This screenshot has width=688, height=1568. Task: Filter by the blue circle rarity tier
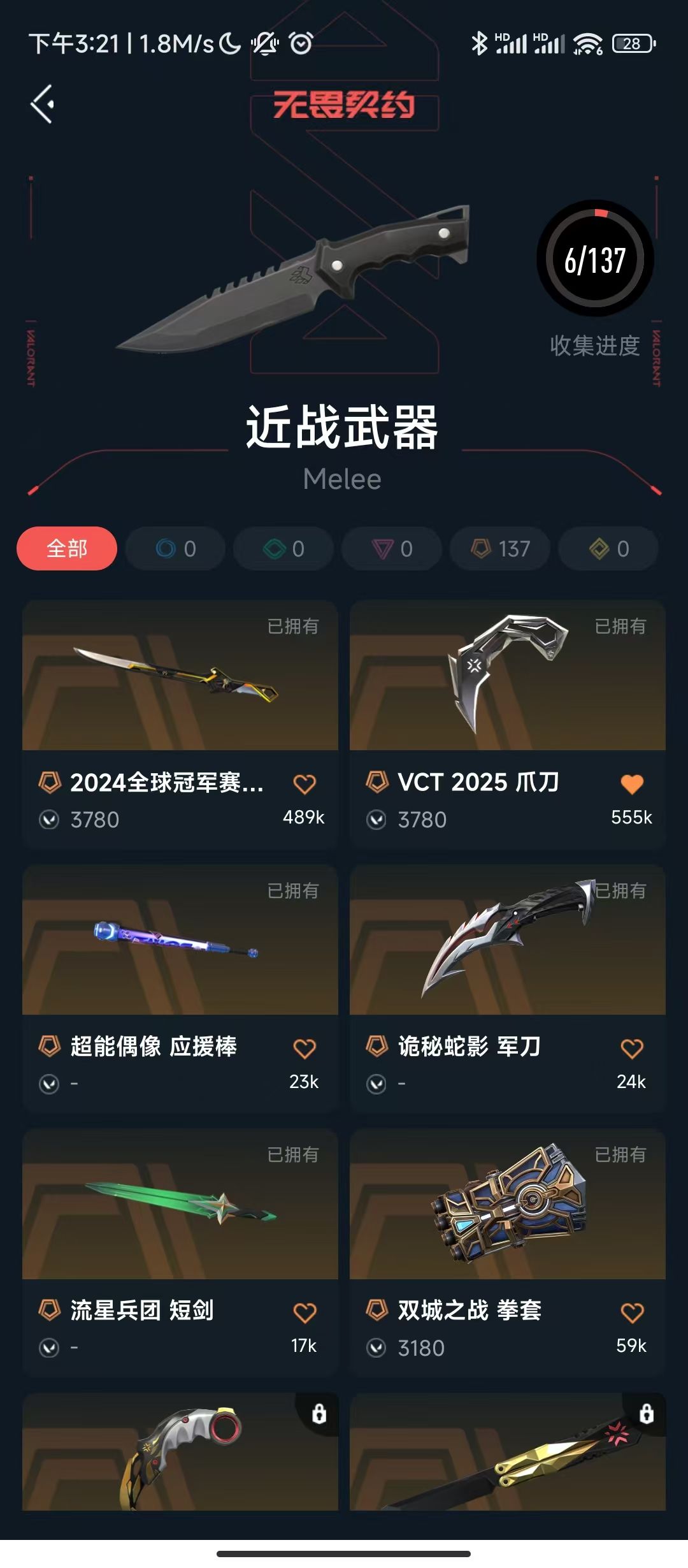click(176, 548)
